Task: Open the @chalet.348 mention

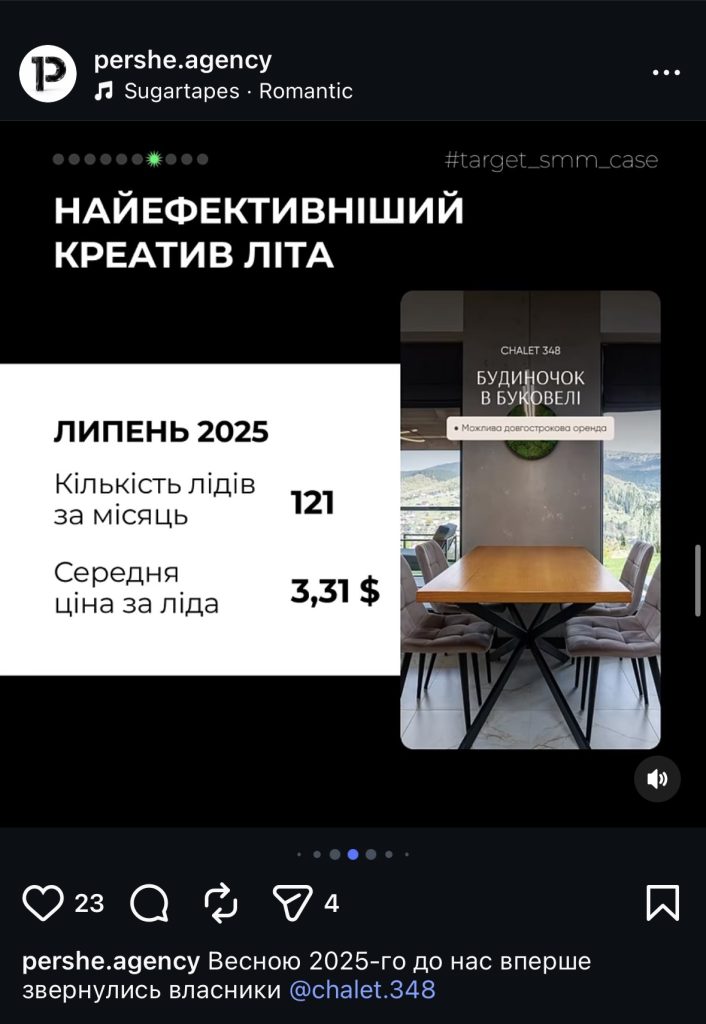Action: coord(362,990)
